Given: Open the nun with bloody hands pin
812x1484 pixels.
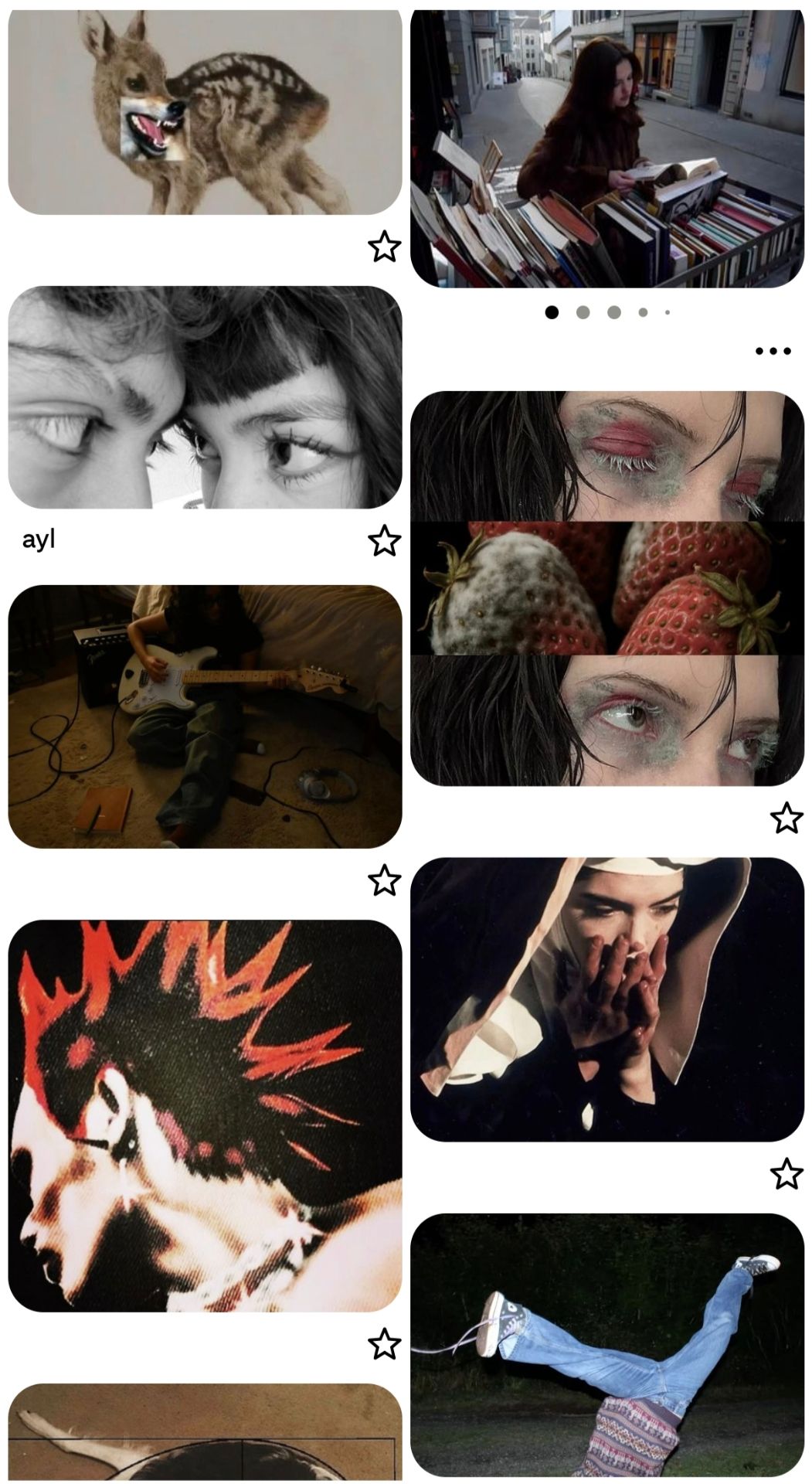Looking at the screenshot, I should pyautogui.click(x=606, y=999).
